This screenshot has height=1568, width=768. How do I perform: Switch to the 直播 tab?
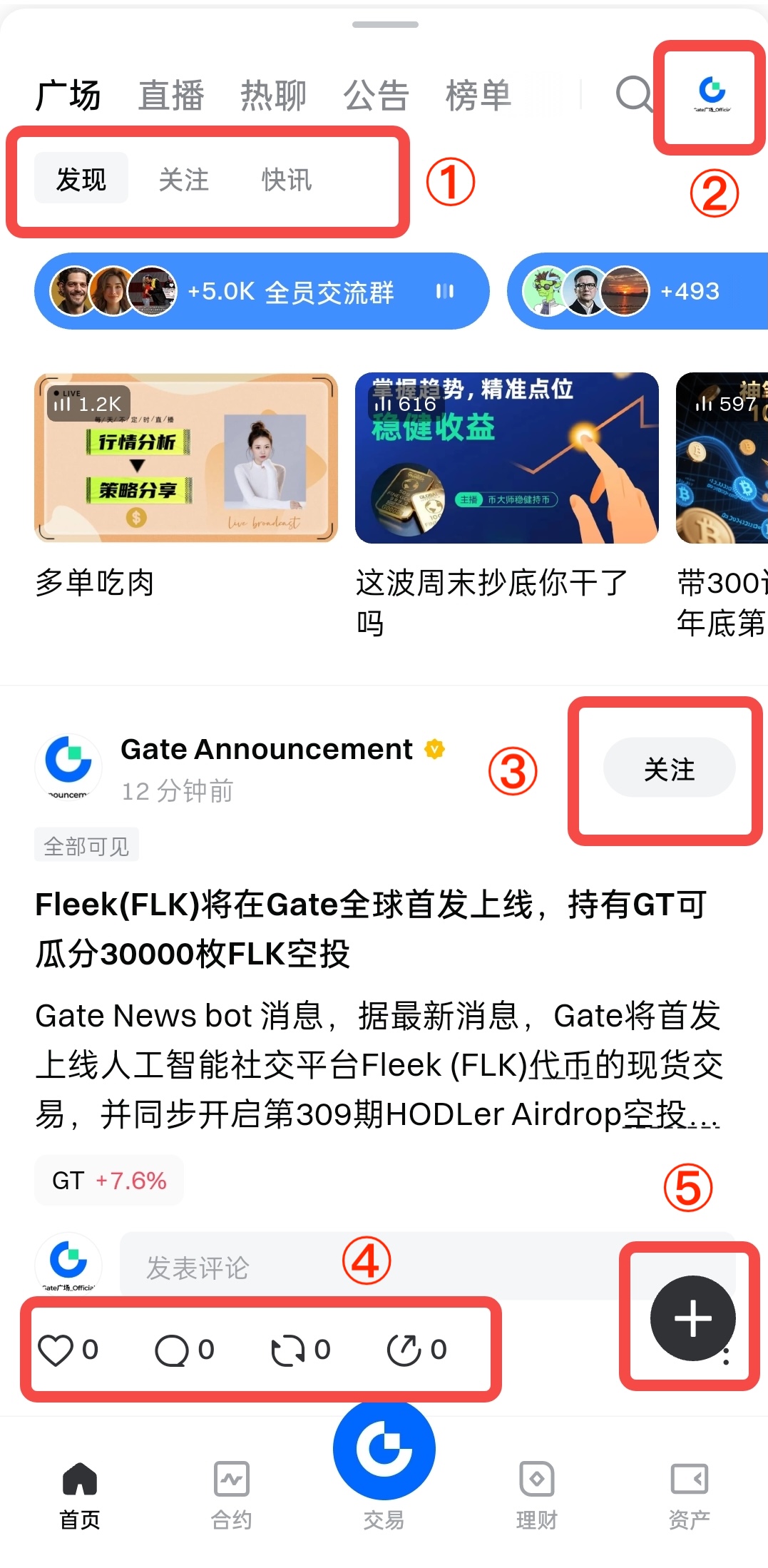(x=171, y=96)
